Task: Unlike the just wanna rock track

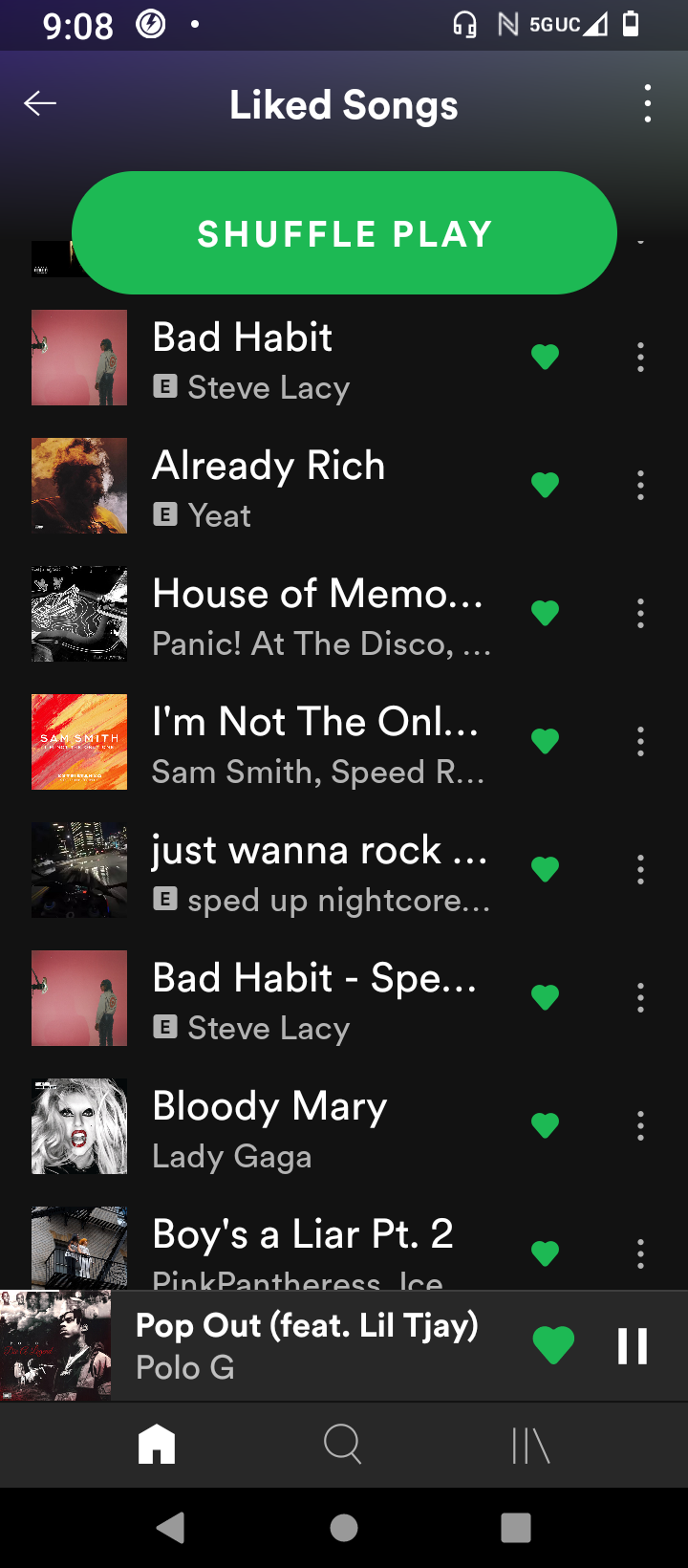Action: [x=545, y=870]
